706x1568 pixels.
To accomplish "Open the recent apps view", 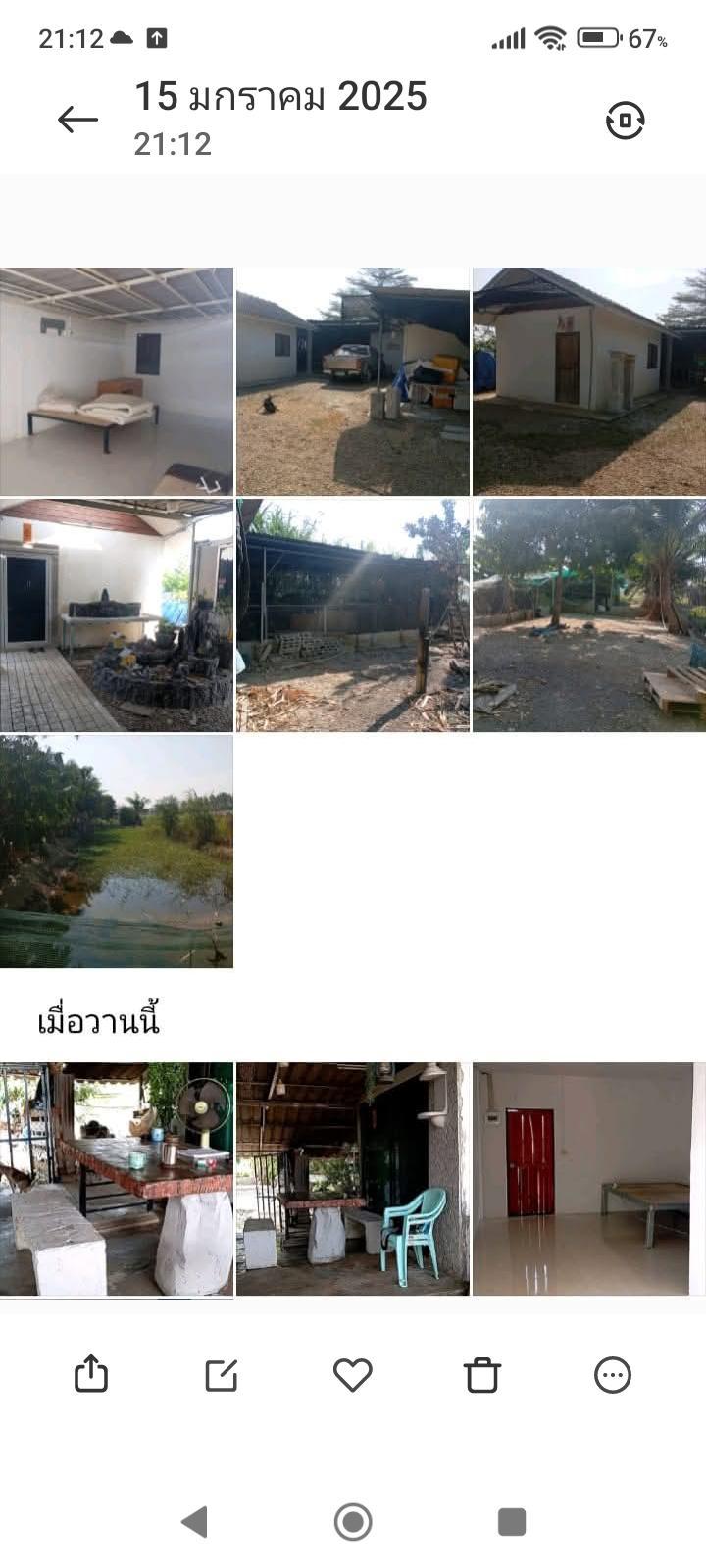I will (x=512, y=1522).
